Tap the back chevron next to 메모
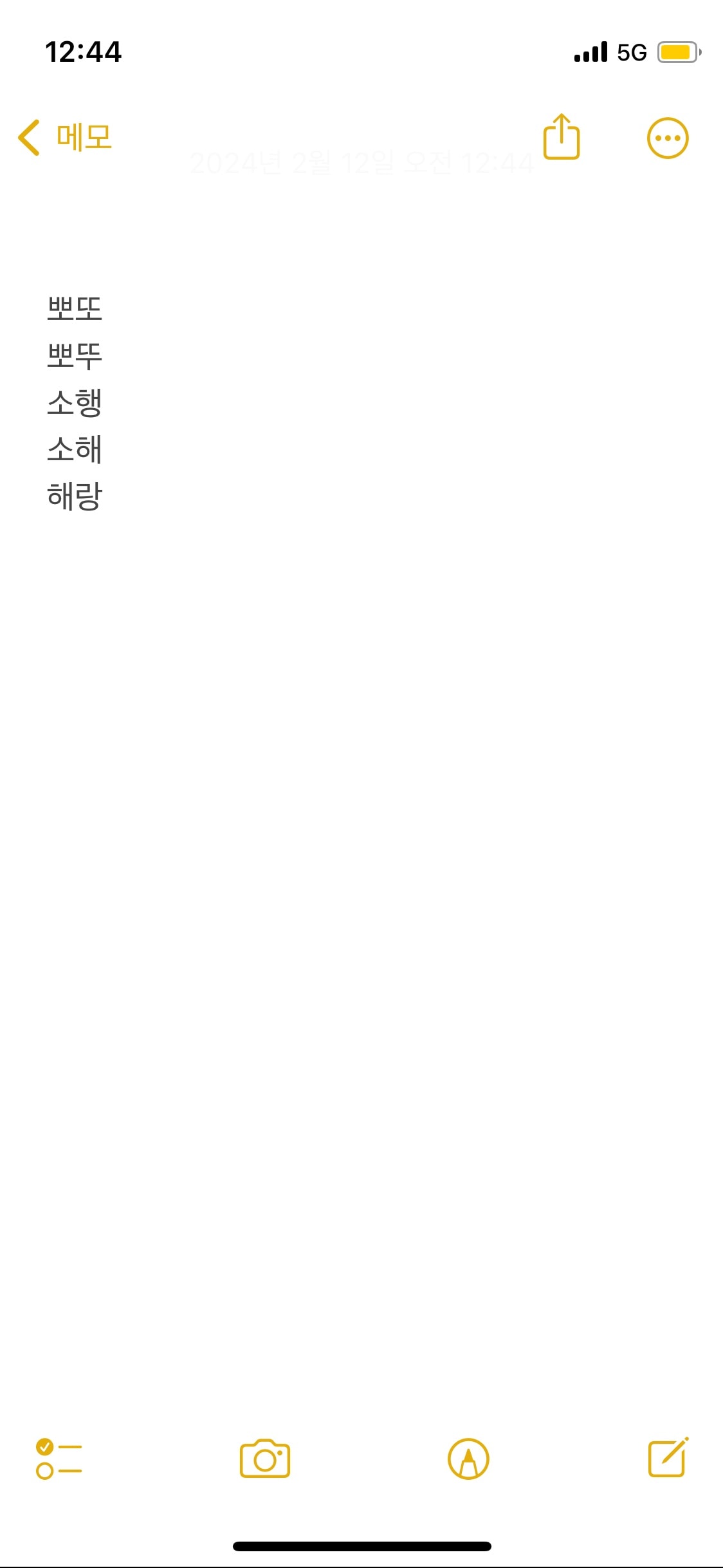The height and width of the screenshot is (1568, 723). (28, 136)
